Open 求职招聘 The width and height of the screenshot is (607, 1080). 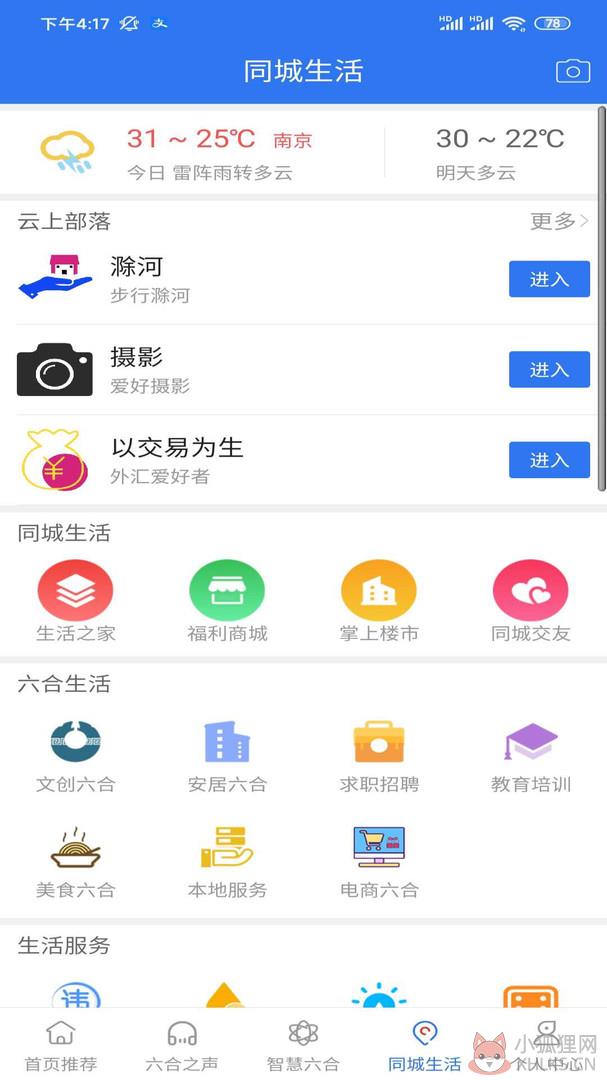(x=379, y=756)
